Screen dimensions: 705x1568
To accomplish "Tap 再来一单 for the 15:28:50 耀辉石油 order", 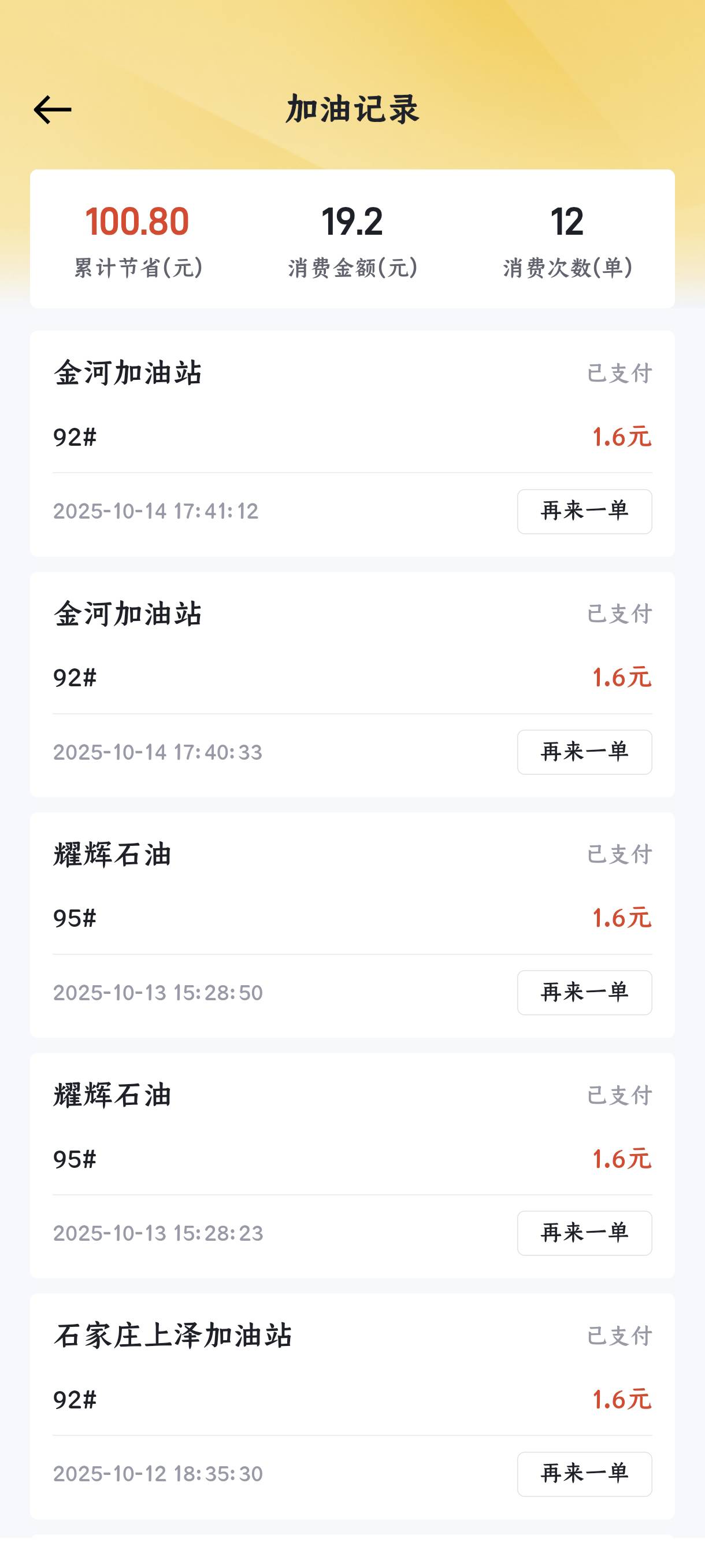I will pyautogui.click(x=584, y=992).
